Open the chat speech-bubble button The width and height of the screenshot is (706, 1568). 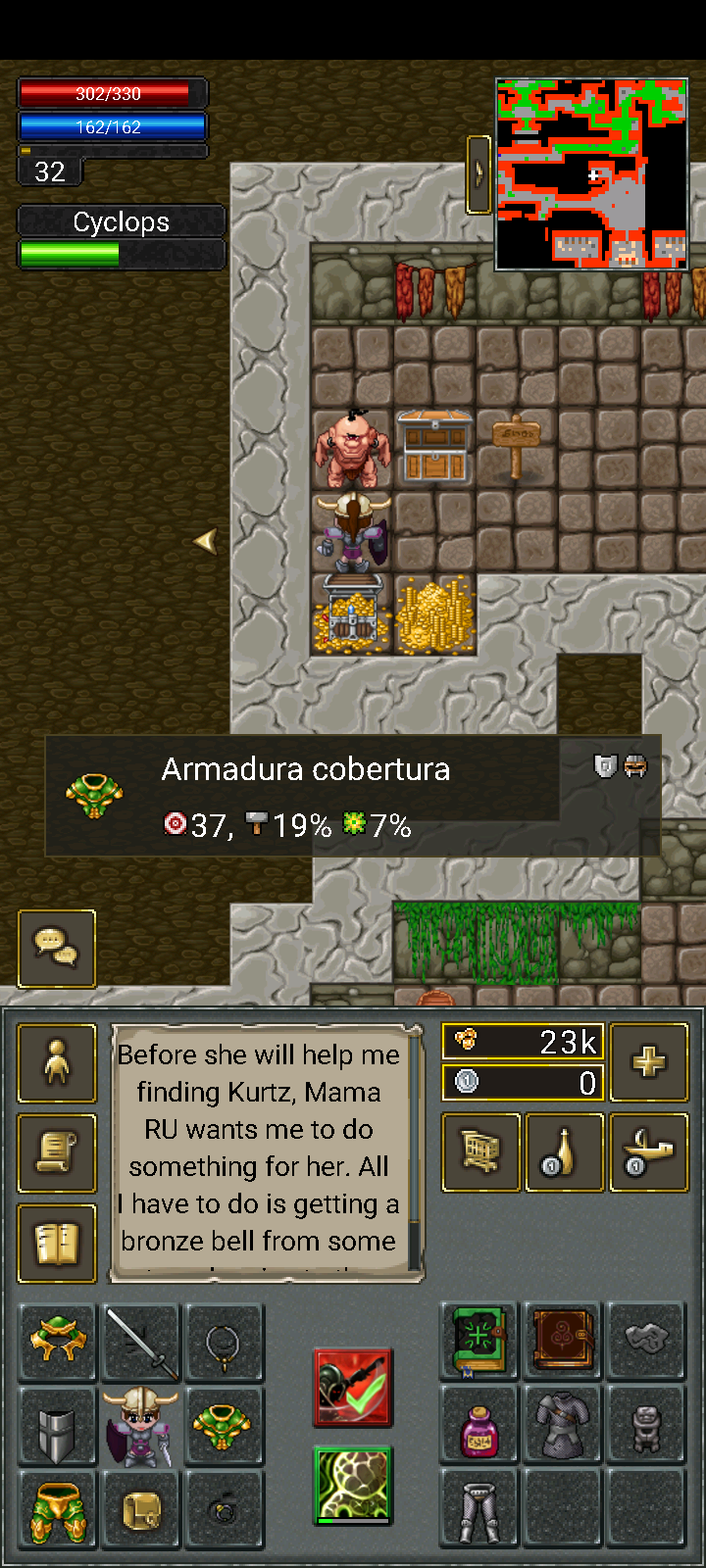point(57,948)
